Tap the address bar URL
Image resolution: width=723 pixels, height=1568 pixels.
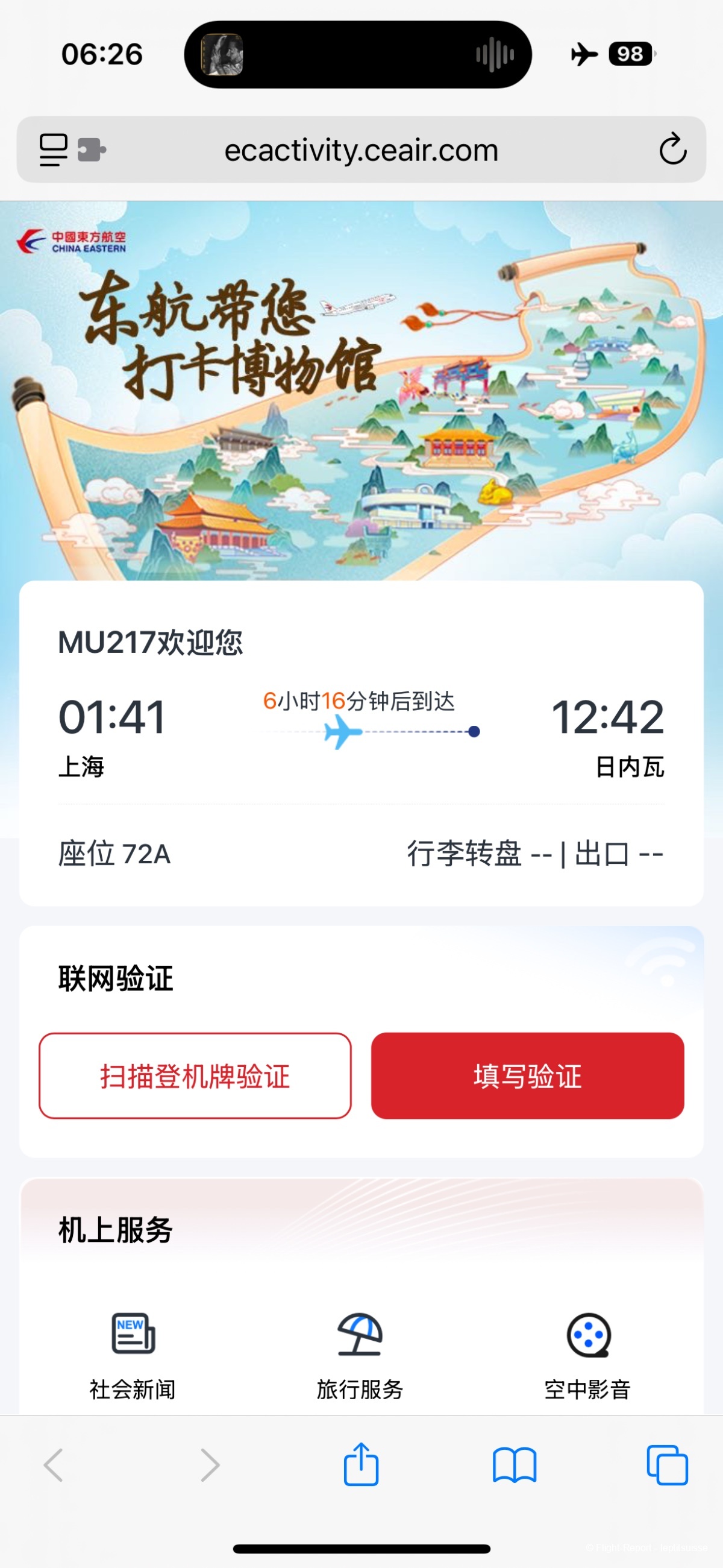361,150
